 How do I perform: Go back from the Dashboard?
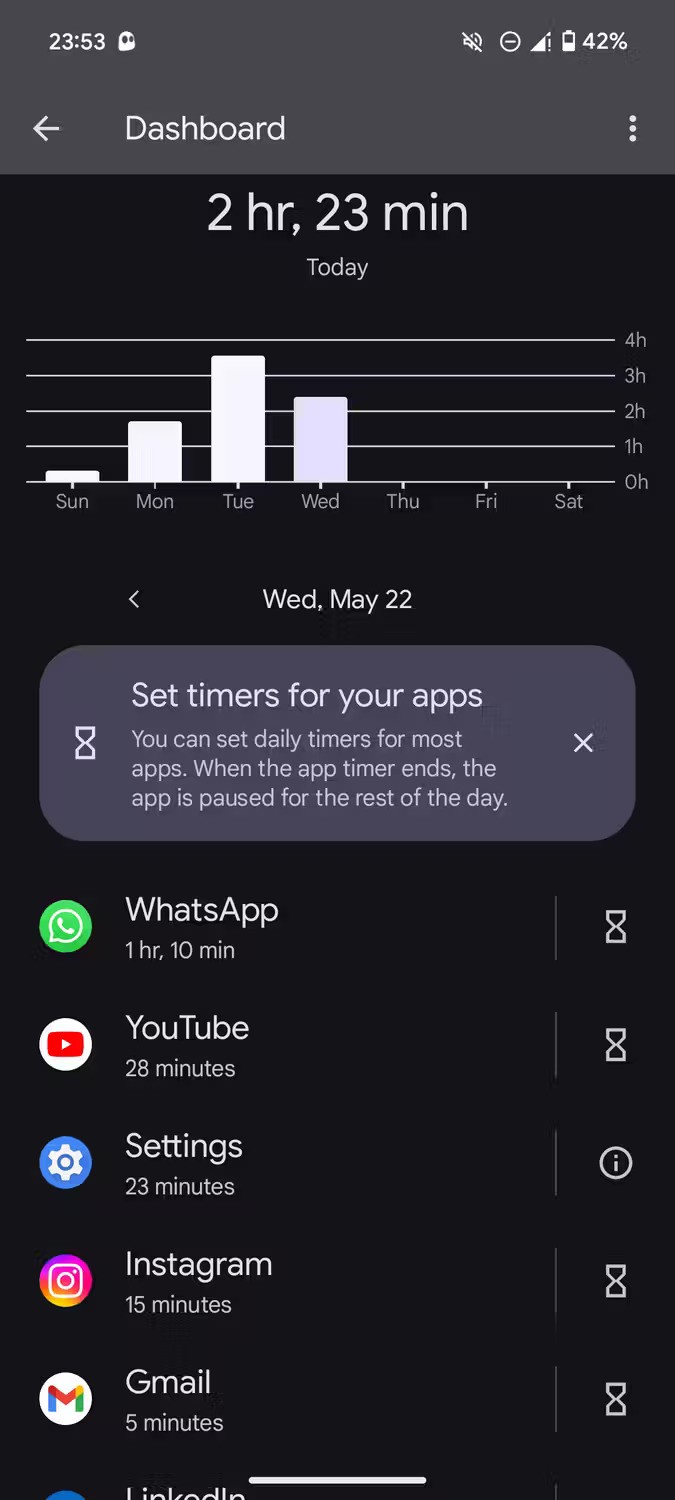46,129
